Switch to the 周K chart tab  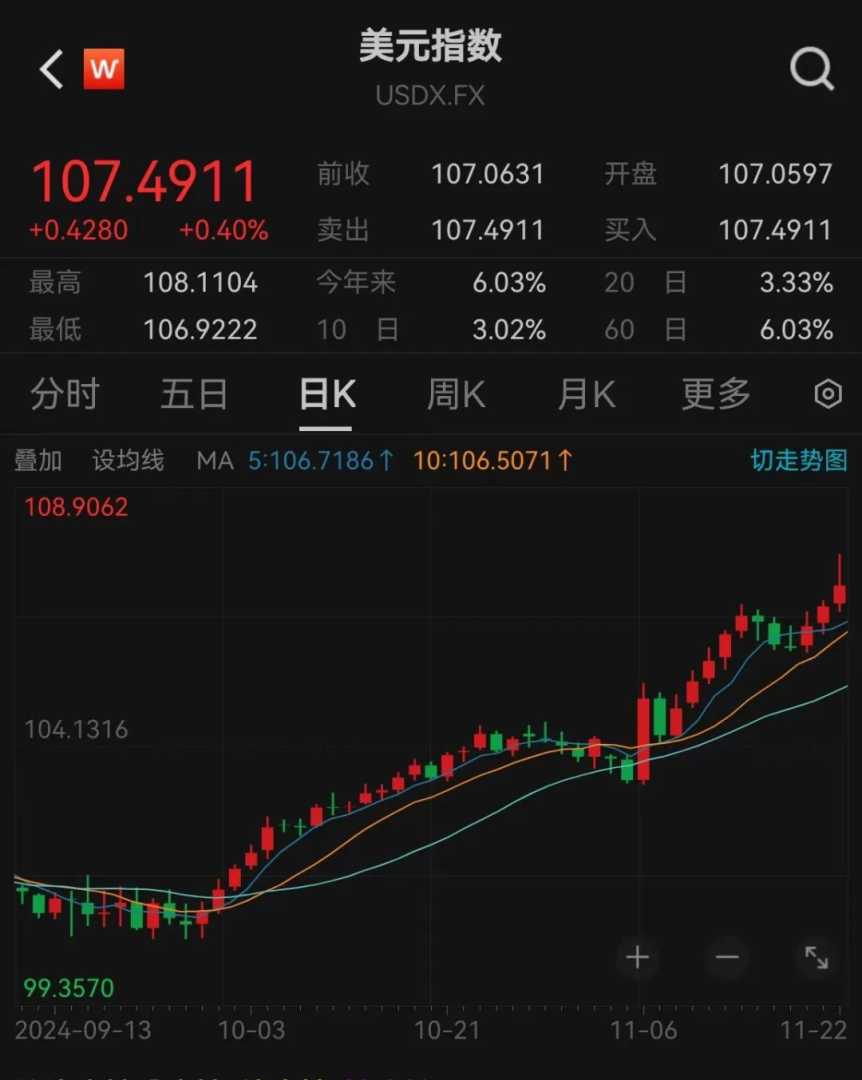(x=456, y=395)
